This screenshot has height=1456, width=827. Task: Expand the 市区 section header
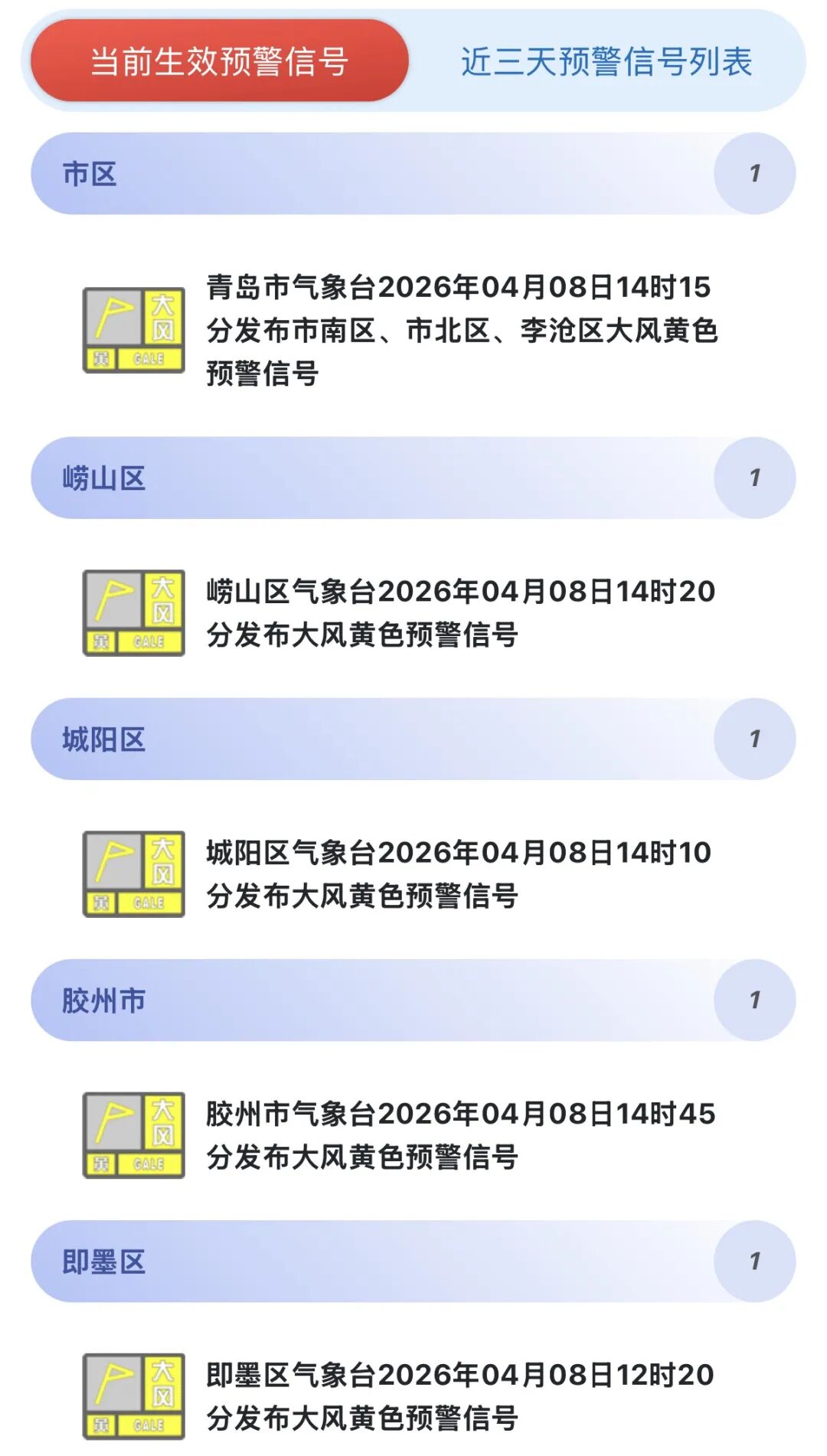[x=412, y=174]
